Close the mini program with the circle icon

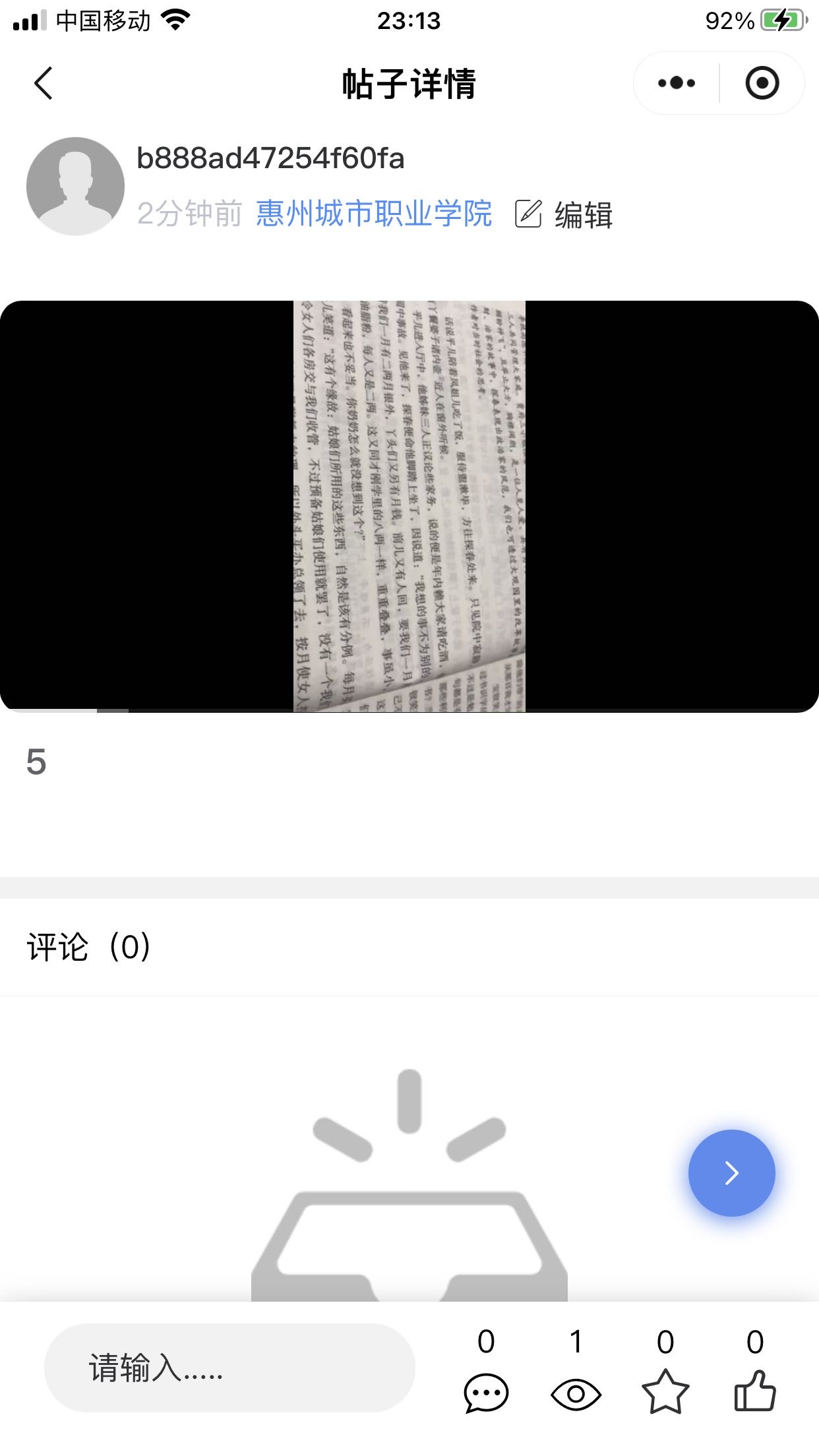point(762,83)
